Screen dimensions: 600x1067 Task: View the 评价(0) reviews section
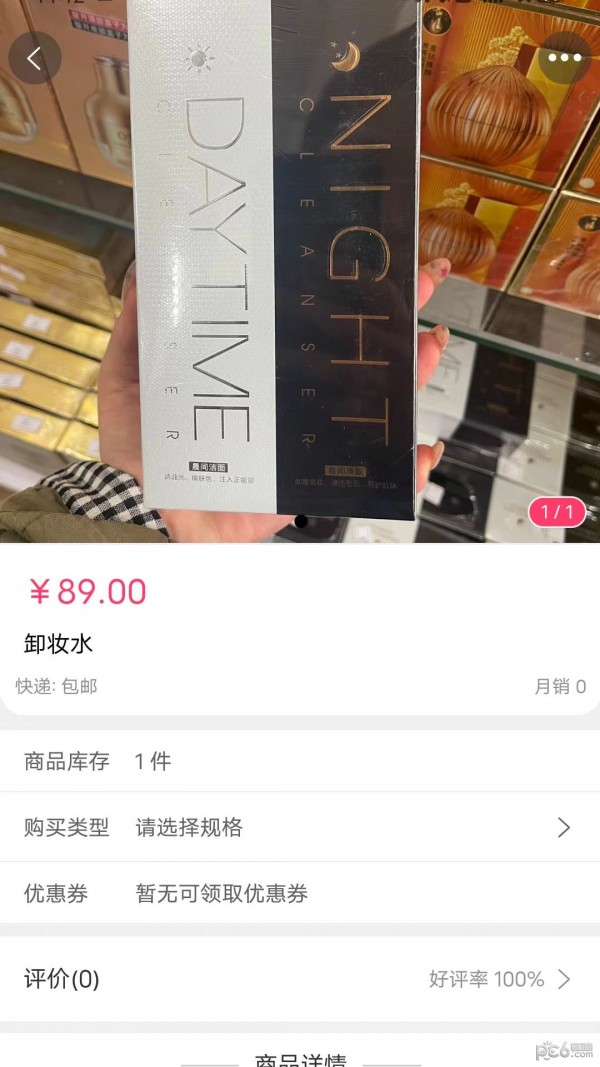click(300, 979)
